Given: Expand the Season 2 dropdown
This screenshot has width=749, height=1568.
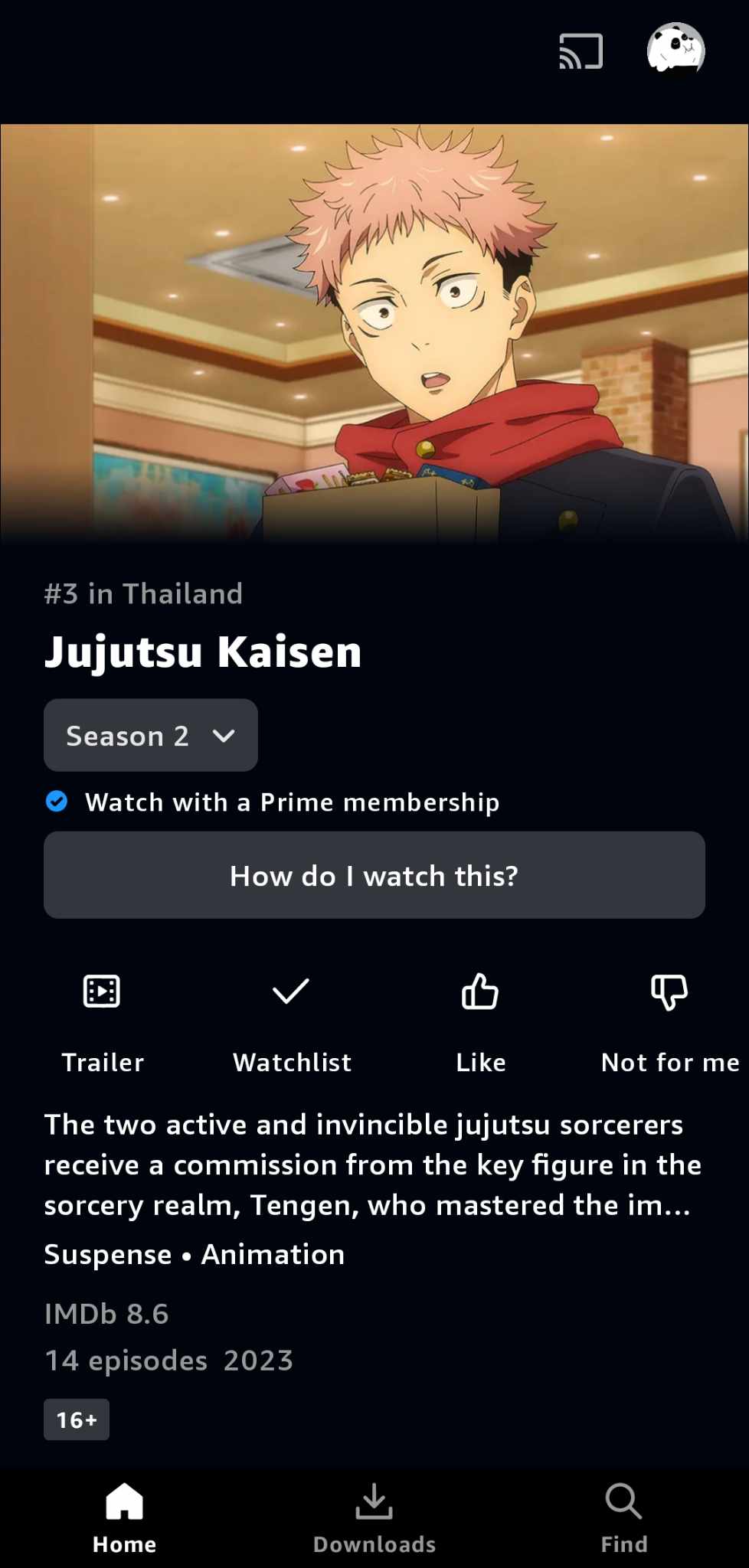Looking at the screenshot, I should [x=151, y=735].
